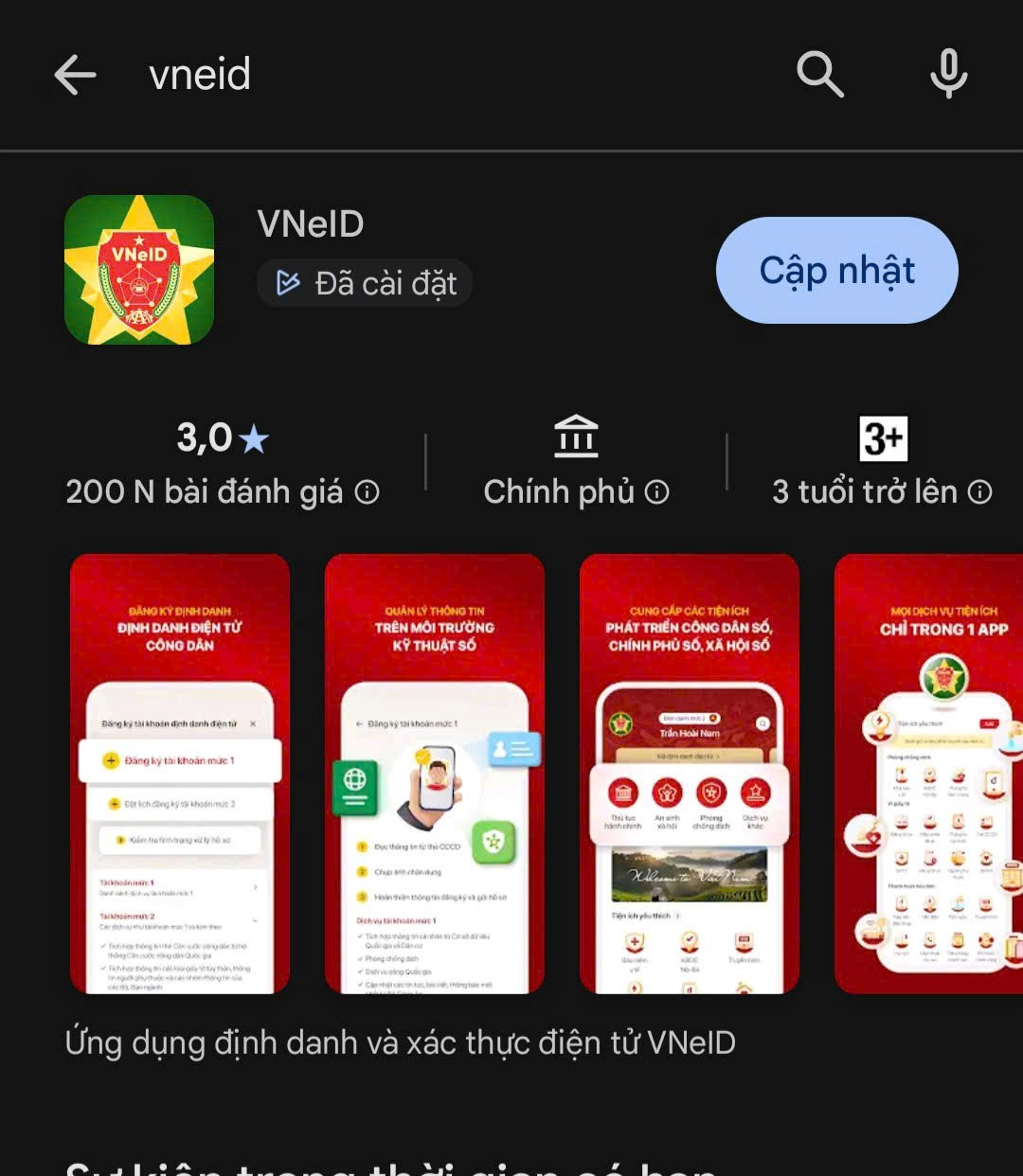Start voice search with microphone
1023x1176 pixels.
click(x=948, y=74)
